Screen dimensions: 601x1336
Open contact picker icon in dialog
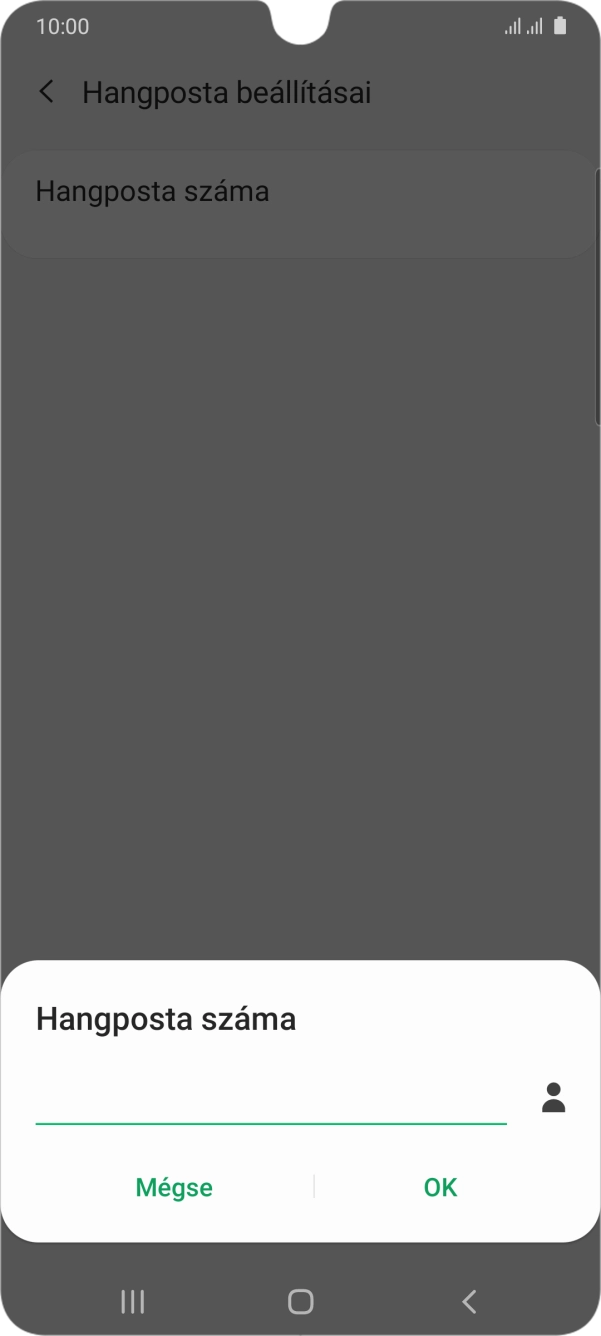pos(553,1098)
